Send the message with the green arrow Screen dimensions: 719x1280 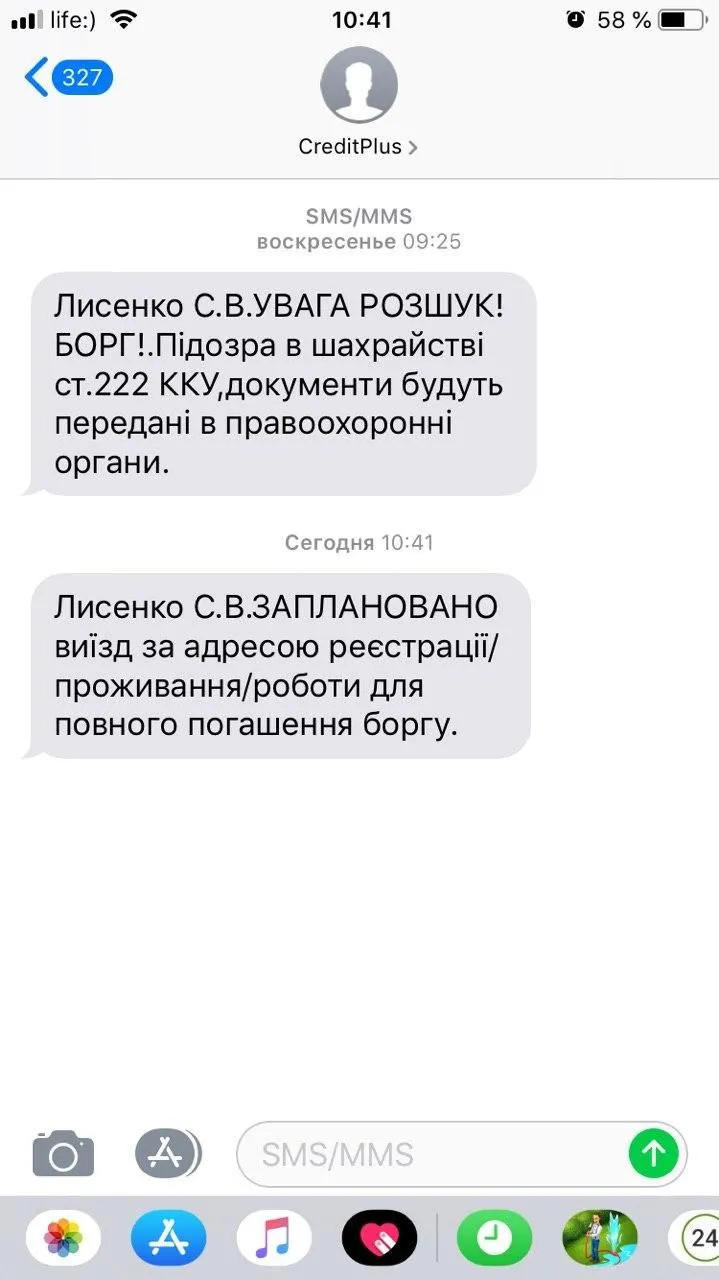[x=653, y=1155]
